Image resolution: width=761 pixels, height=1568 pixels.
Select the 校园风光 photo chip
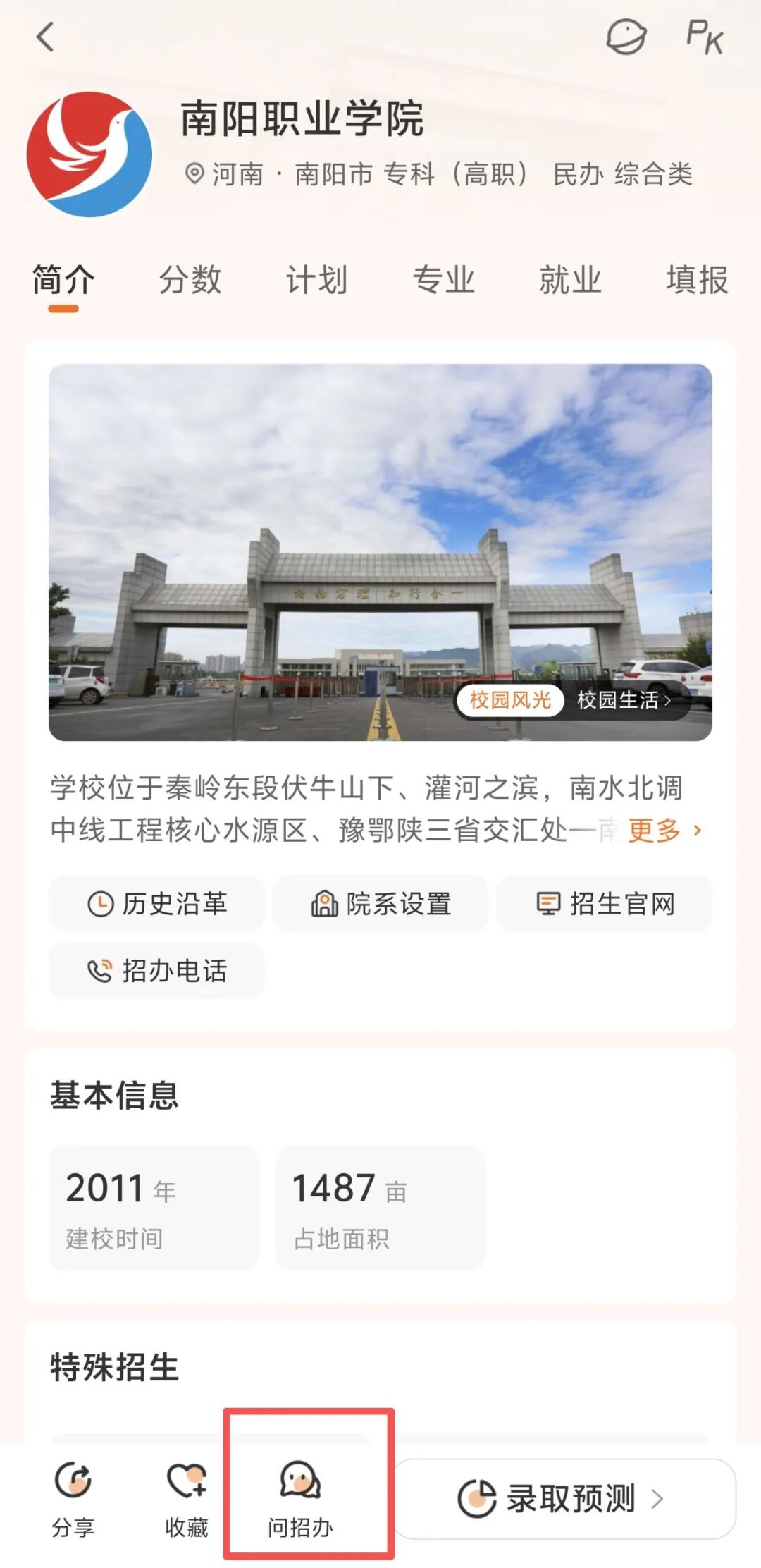click(x=510, y=699)
